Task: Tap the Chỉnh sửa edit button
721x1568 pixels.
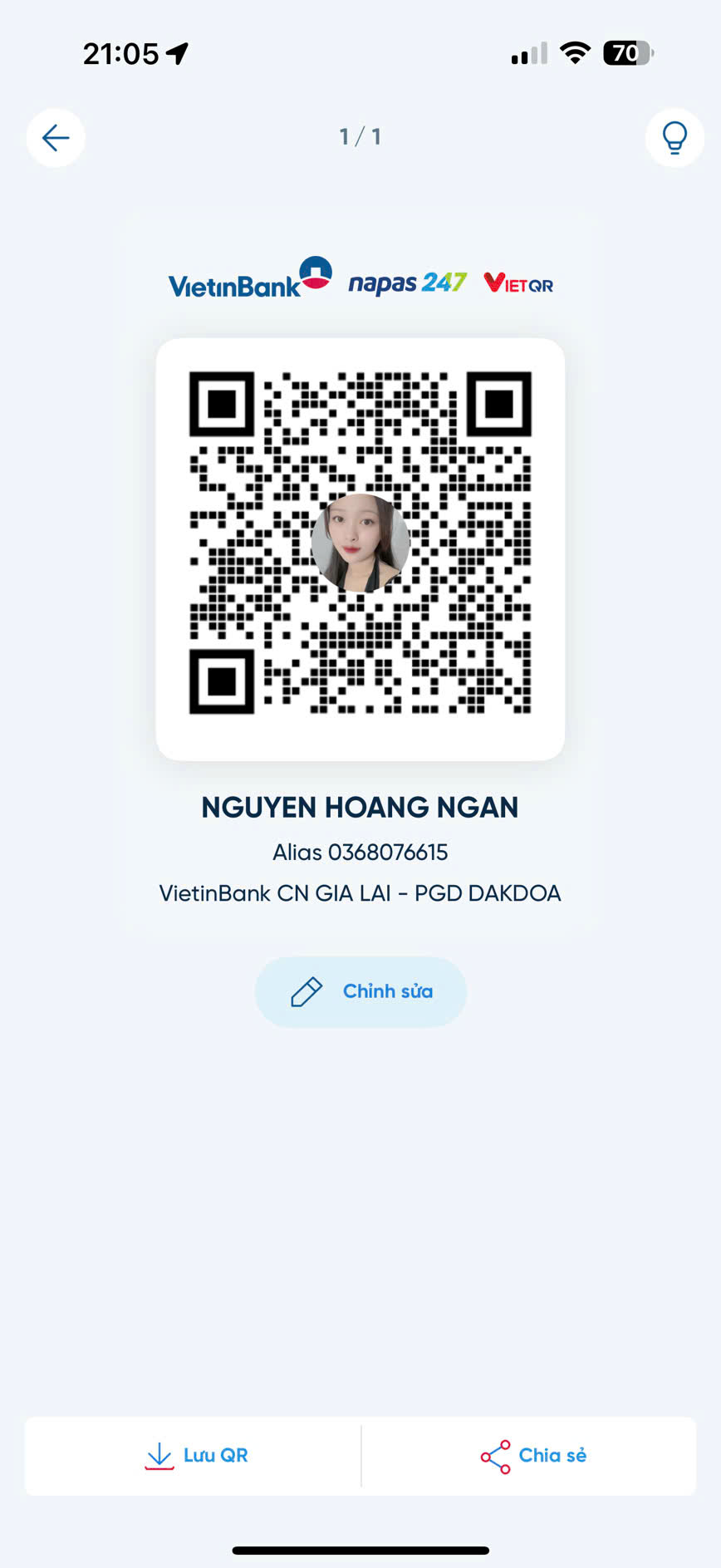Action: point(360,991)
